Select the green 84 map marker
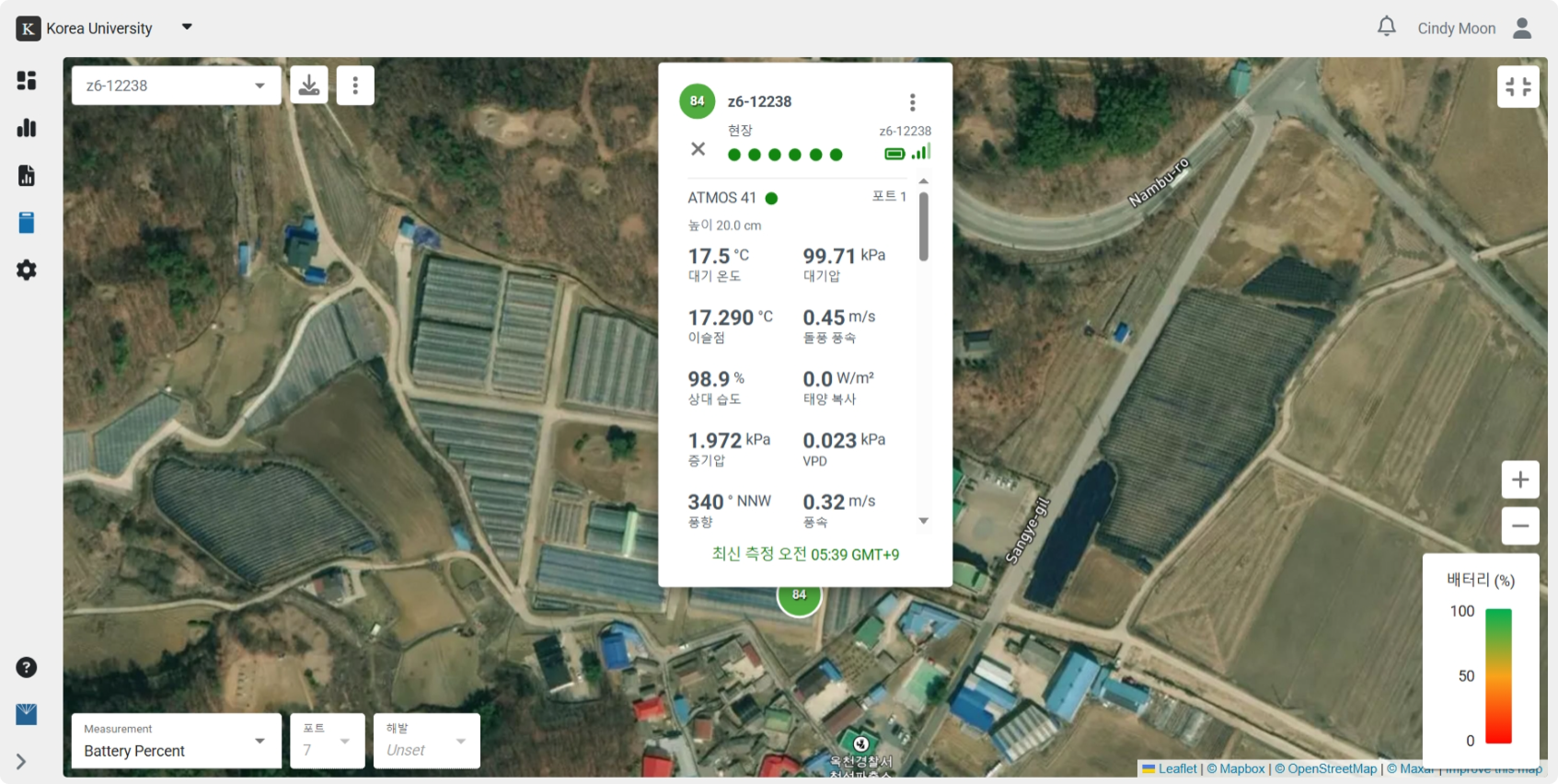The height and width of the screenshot is (784, 1558). 799,596
